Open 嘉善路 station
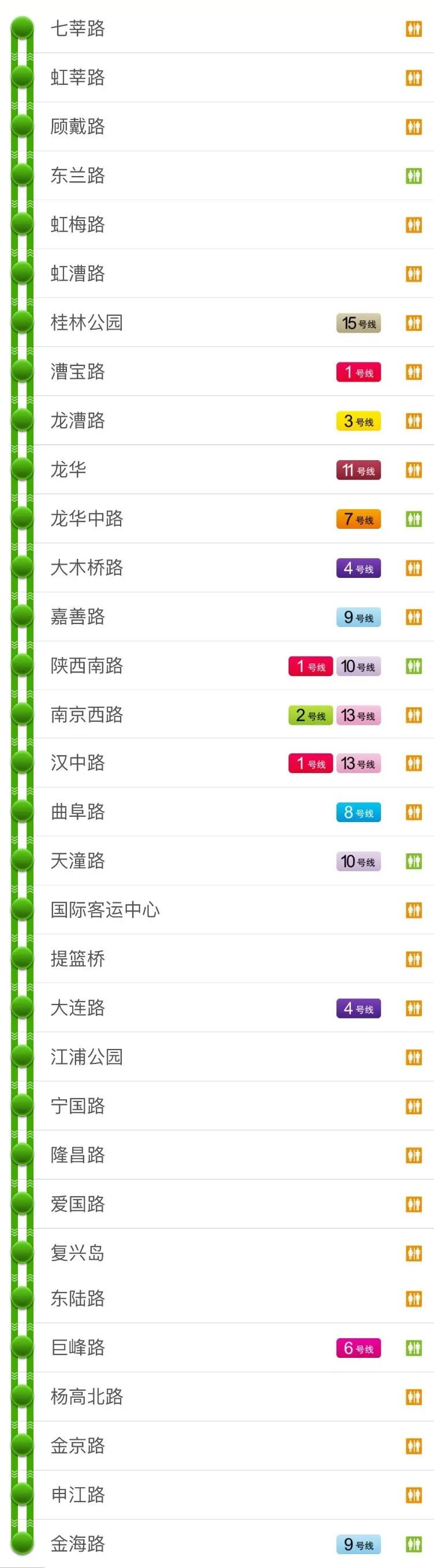Viewport: 434px width, 1568px height. click(x=78, y=617)
